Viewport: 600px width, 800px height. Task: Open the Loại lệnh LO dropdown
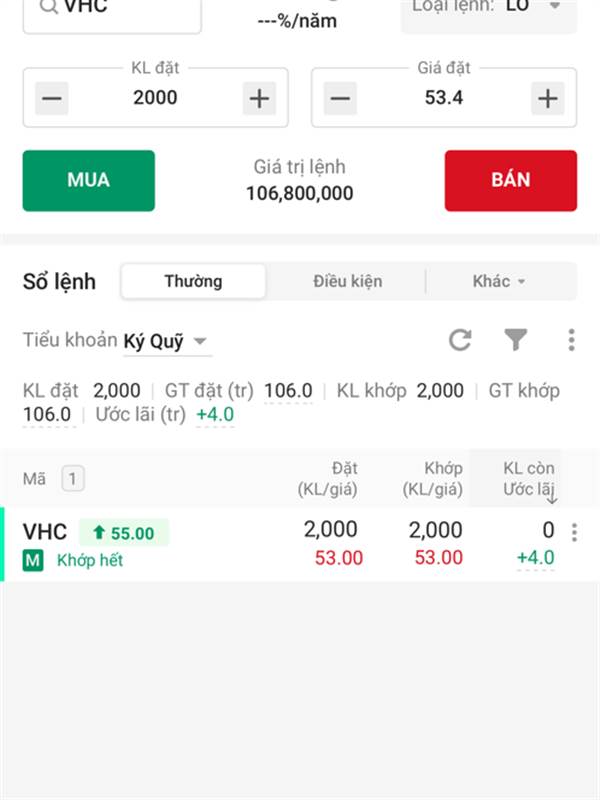(489, 13)
